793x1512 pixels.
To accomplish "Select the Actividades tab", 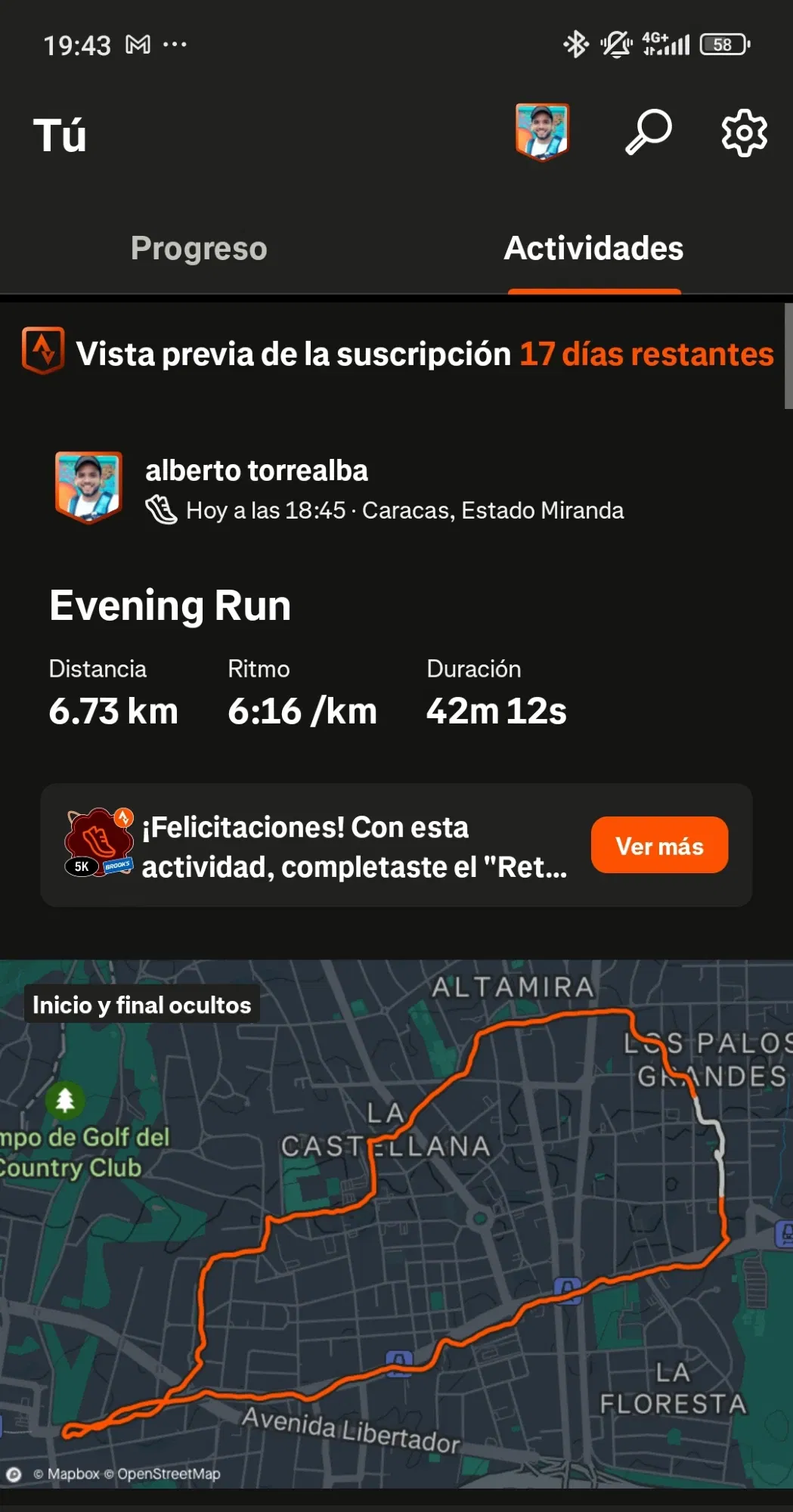I will (x=593, y=248).
